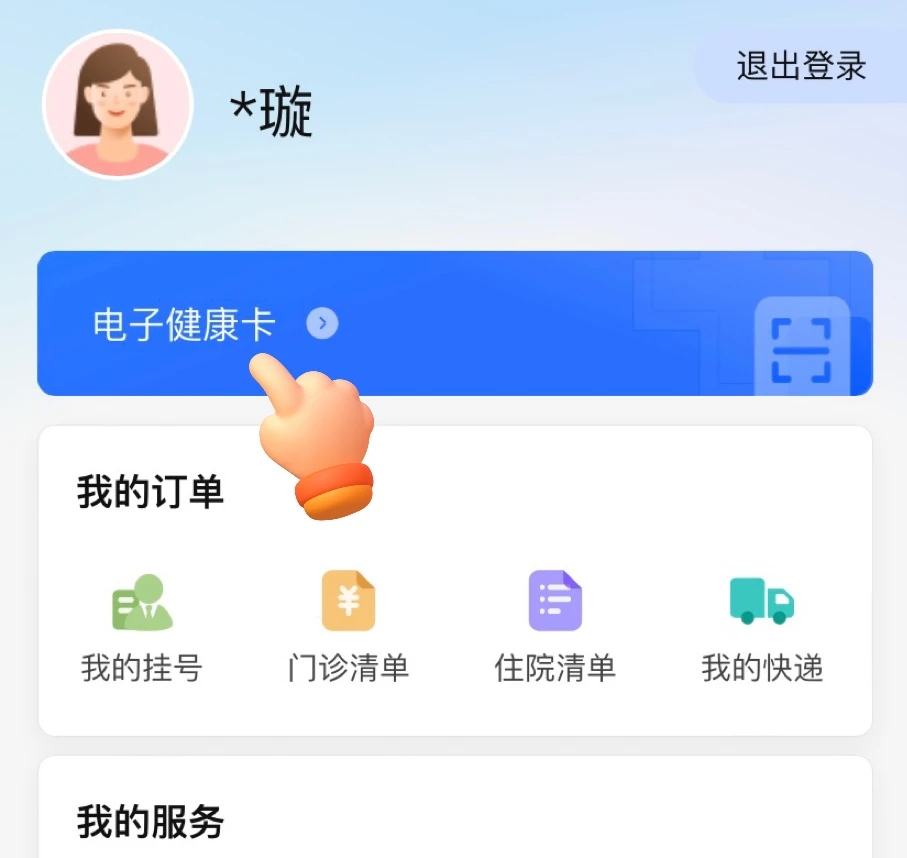View the 住院清单 inpatient list
This screenshot has height=858, width=907.
point(555,625)
